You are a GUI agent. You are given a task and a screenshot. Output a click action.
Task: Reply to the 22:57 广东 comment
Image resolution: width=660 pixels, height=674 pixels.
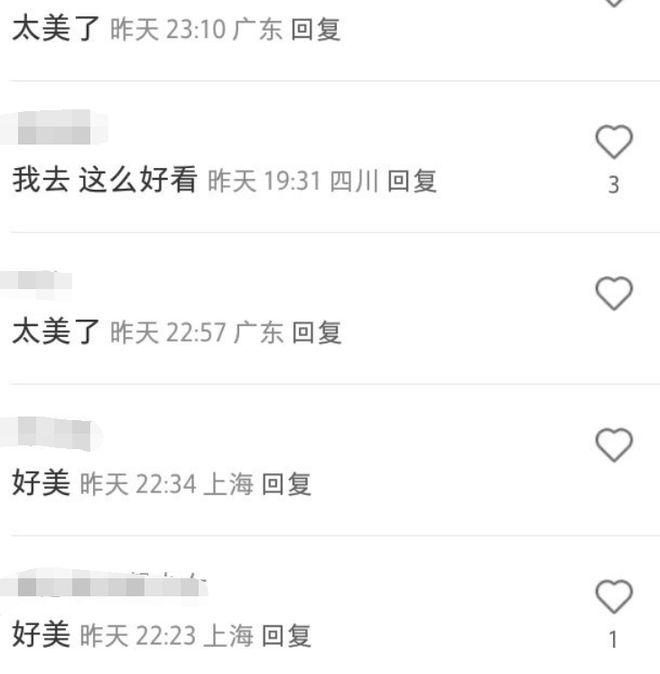[316, 333]
